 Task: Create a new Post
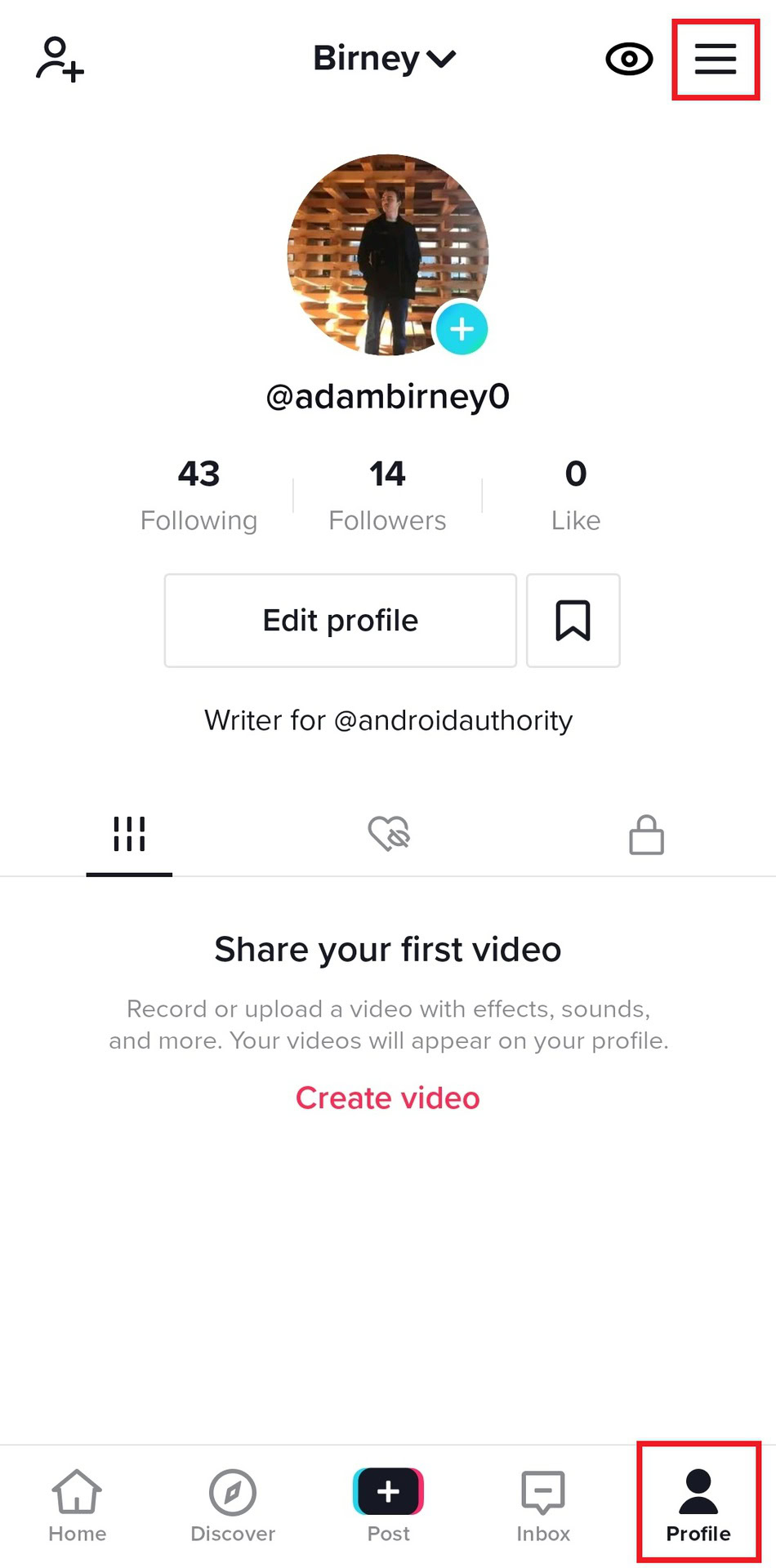point(388,1505)
